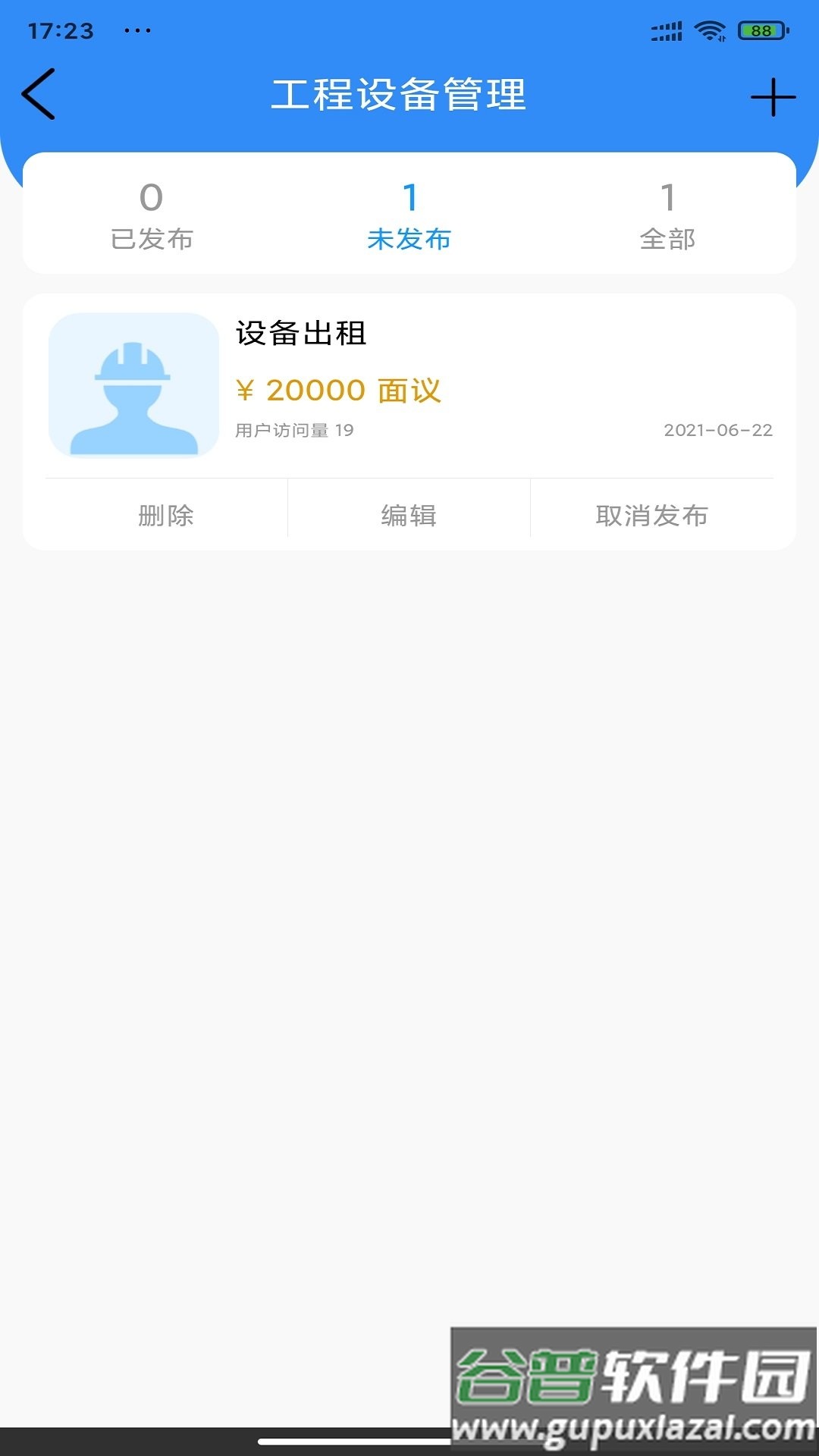The width and height of the screenshot is (819, 1456).
Task: Tap the 2021-06-22 date label
Action: coord(717,430)
